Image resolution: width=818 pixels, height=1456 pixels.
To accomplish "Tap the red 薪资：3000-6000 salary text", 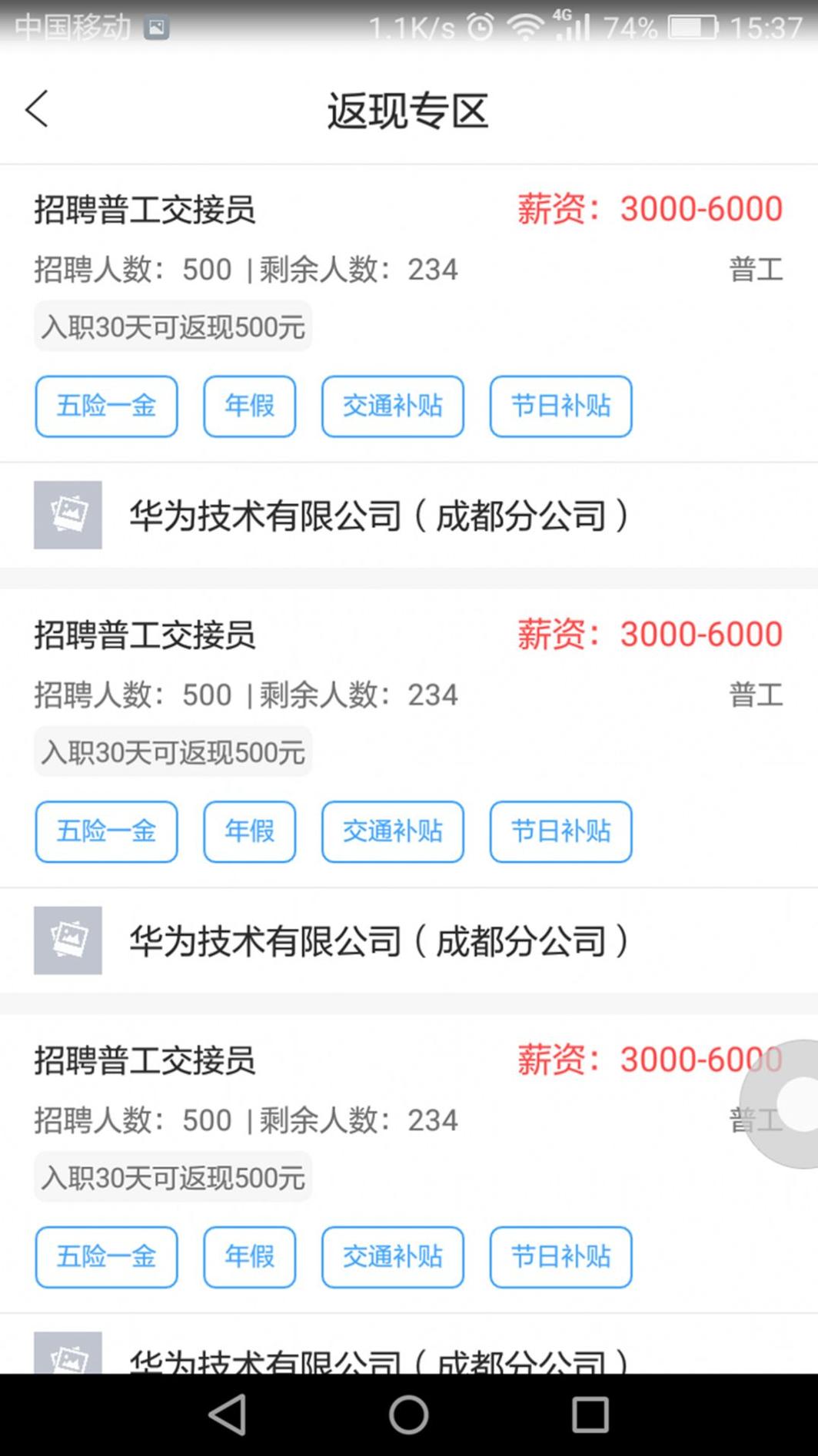I will [x=649, y=207].
